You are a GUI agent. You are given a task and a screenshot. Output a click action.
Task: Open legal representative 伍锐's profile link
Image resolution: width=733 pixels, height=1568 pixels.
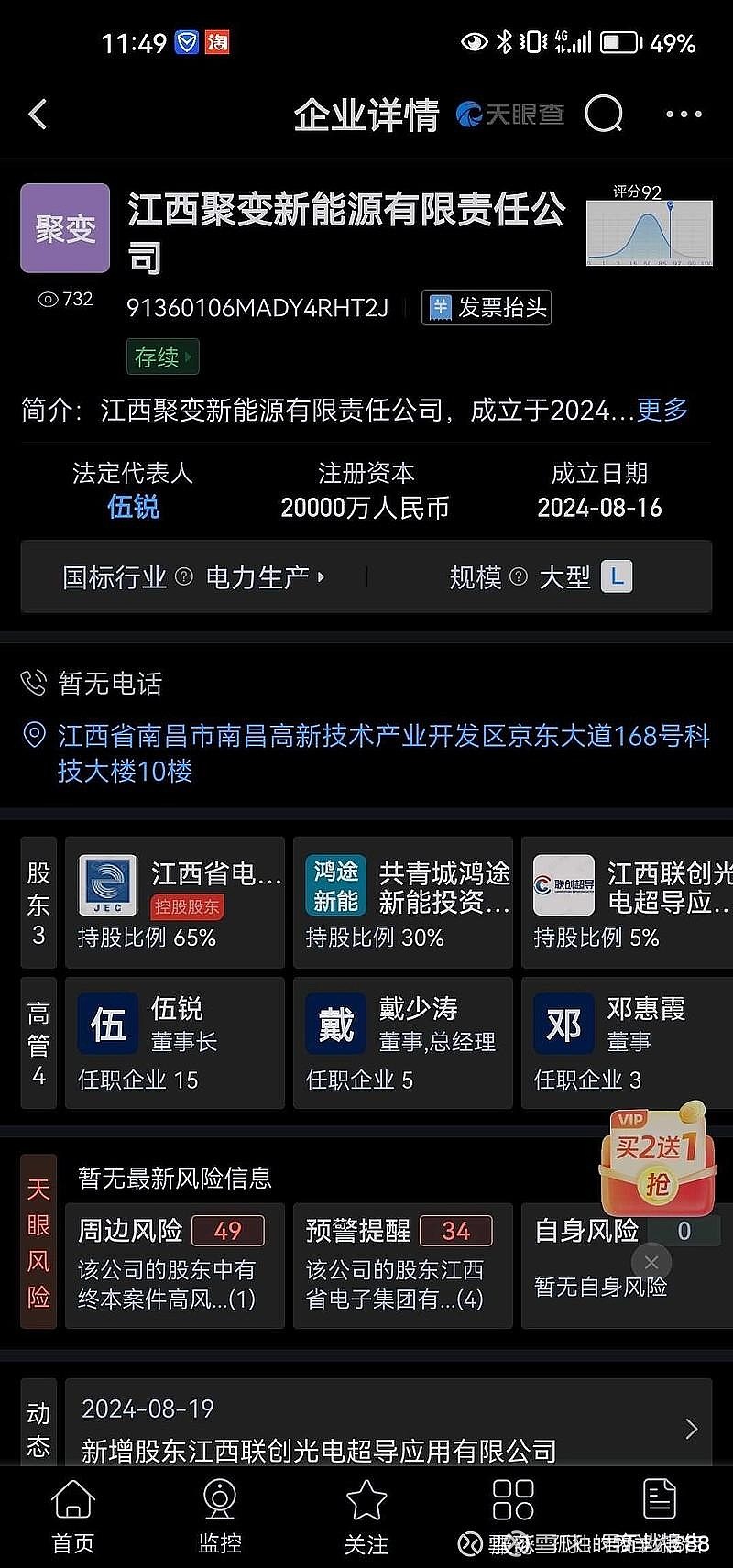(133, 507)
